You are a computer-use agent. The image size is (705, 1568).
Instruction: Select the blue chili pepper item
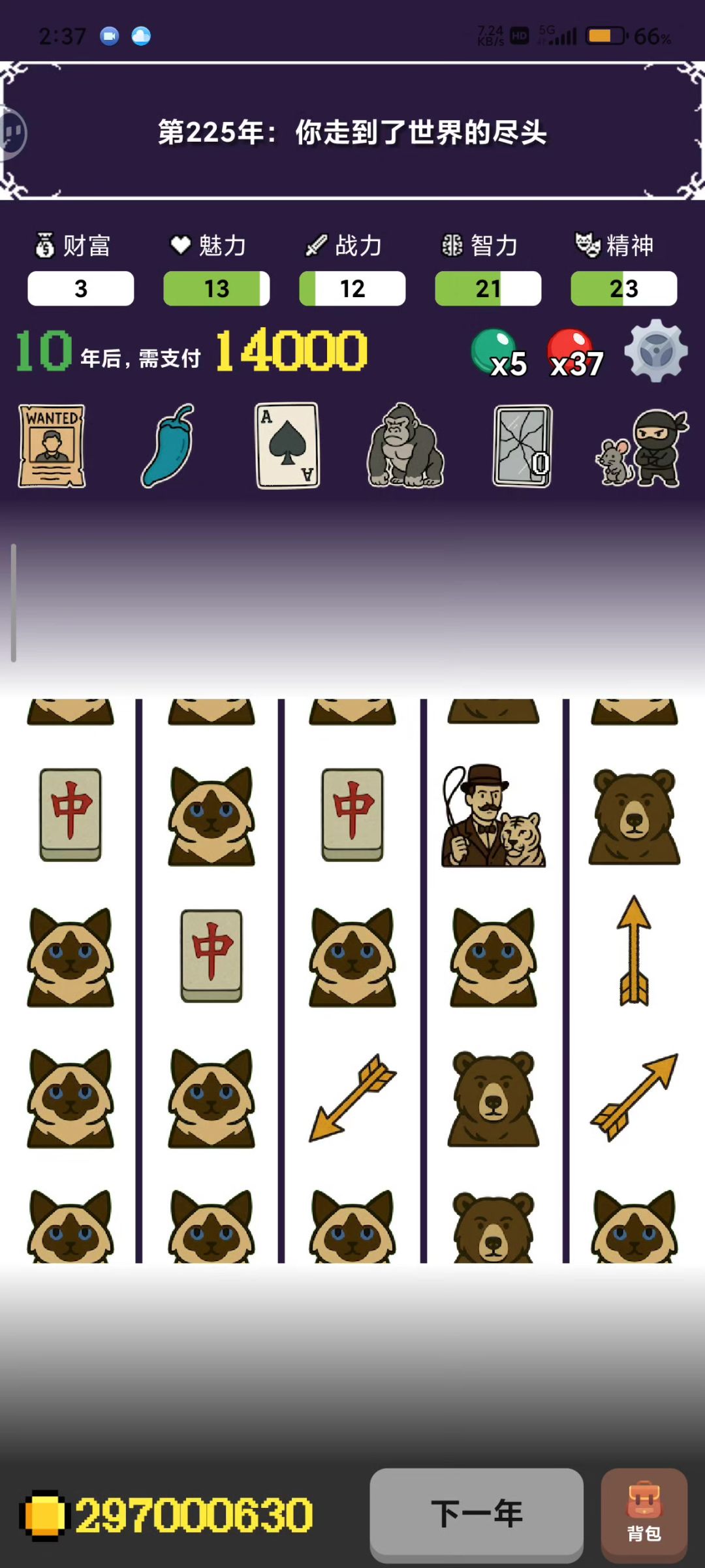tap(168, 446)
